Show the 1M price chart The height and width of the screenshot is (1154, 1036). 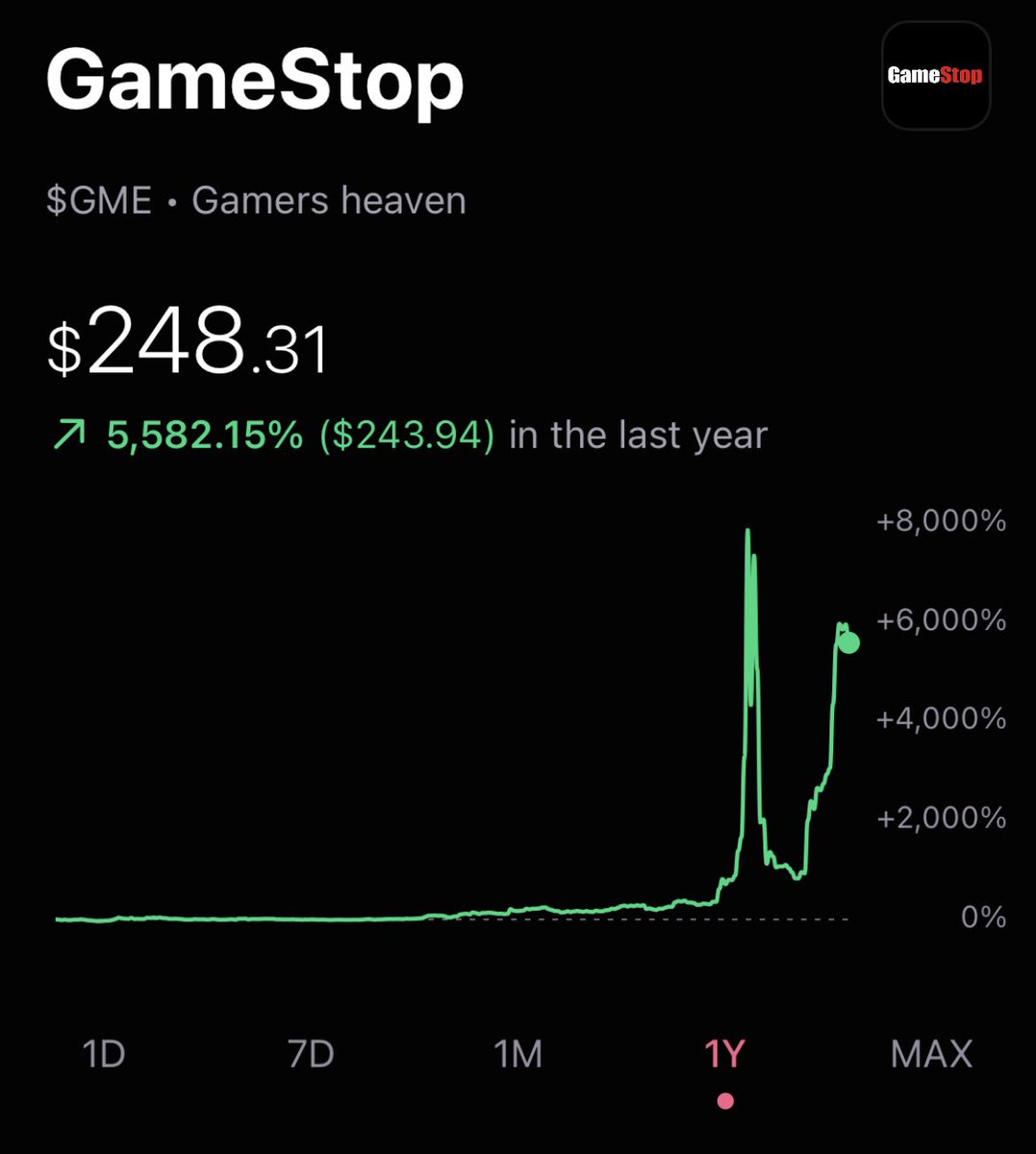coord(518,1054)
